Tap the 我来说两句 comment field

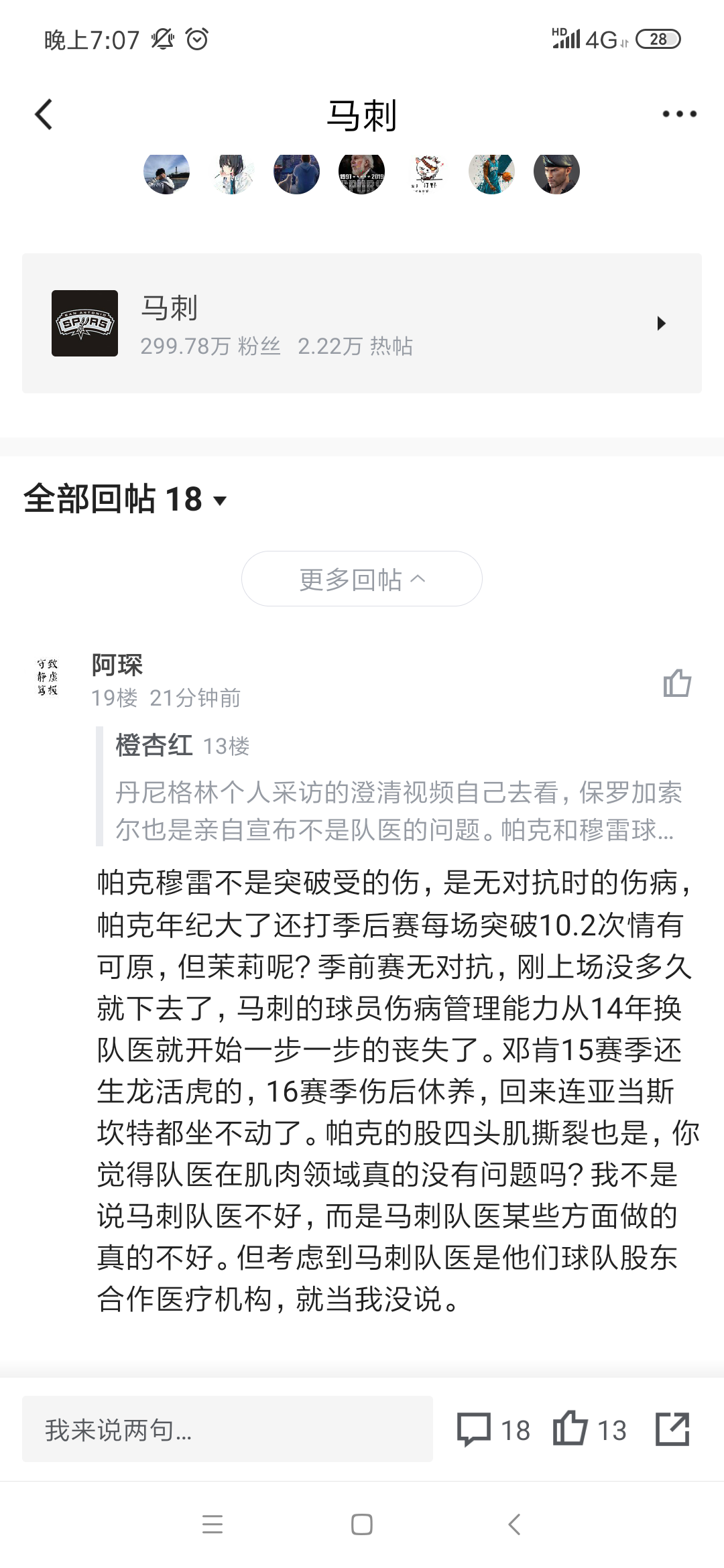pos(227,1429)
